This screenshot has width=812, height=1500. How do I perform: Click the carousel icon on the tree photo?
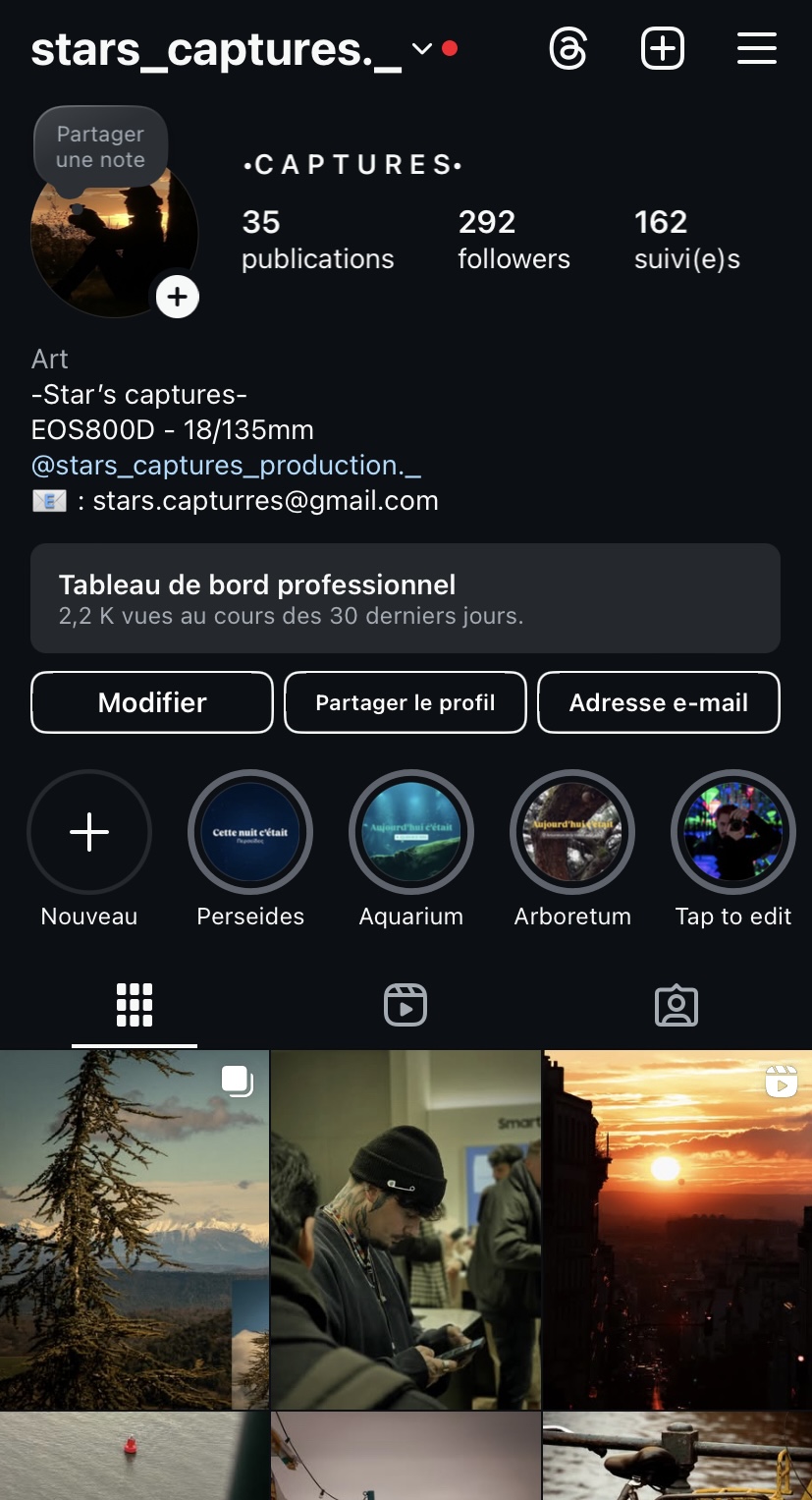pyautogui.click(x=236, y=1081)
